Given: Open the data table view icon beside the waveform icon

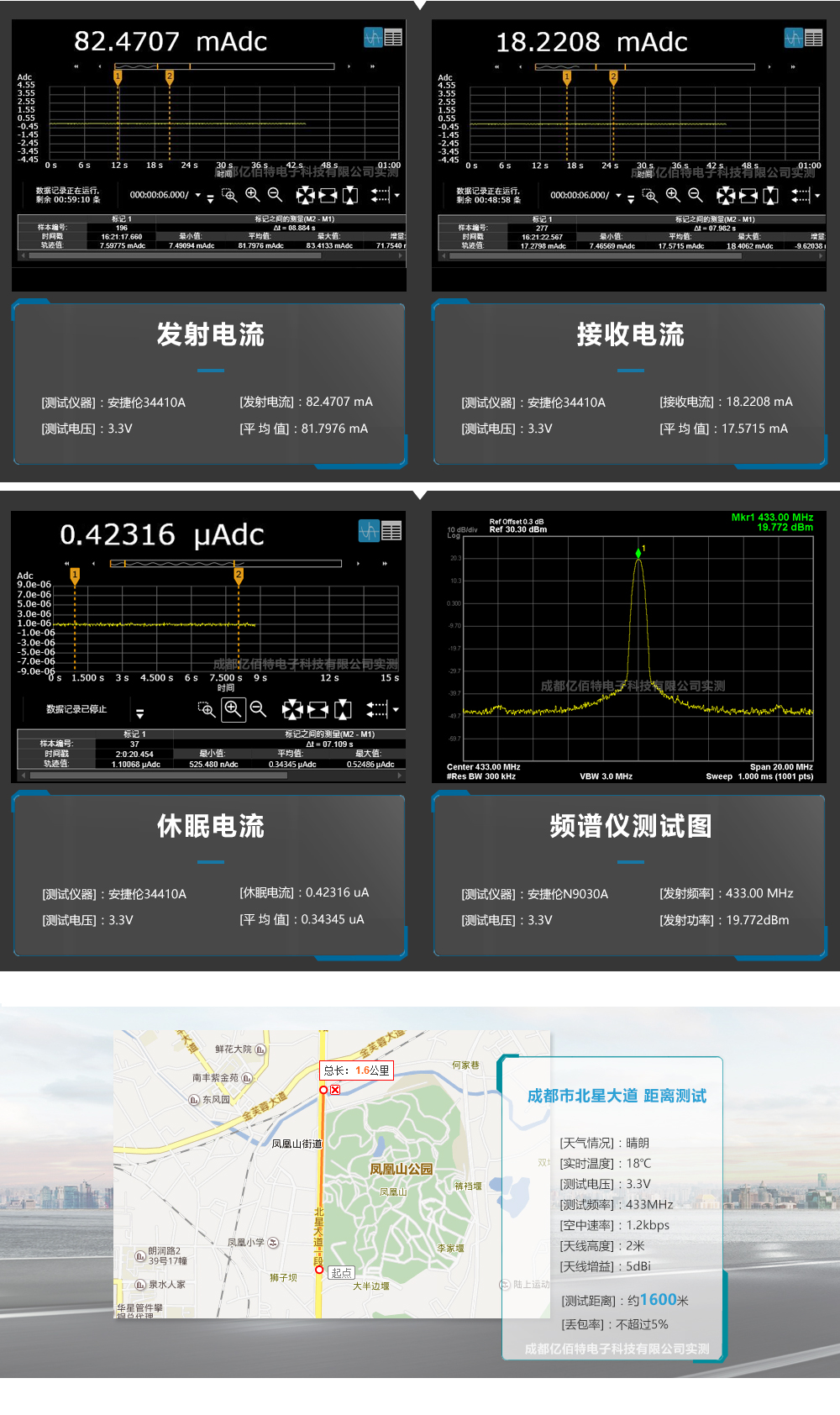Looking at the screenshot, I should (393, 38).
